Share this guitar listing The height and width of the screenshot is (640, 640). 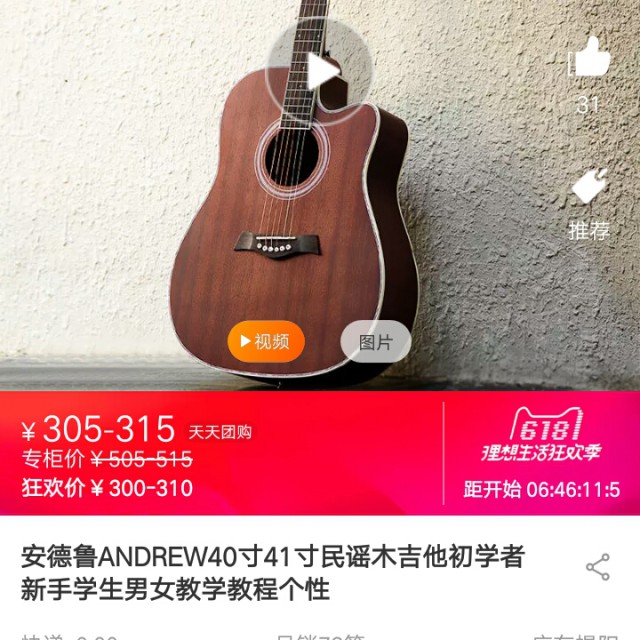click(598, 567)
